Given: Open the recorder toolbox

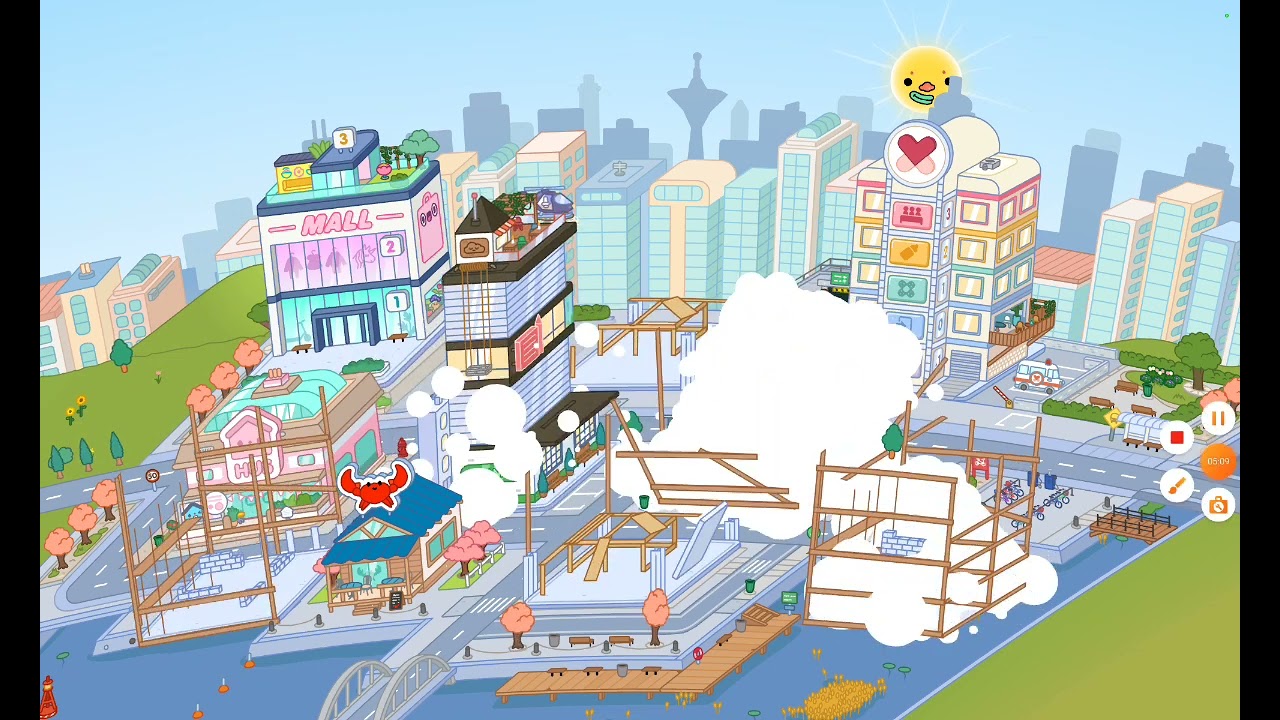Looking at the screenshot, I should tap(1217, 506).
